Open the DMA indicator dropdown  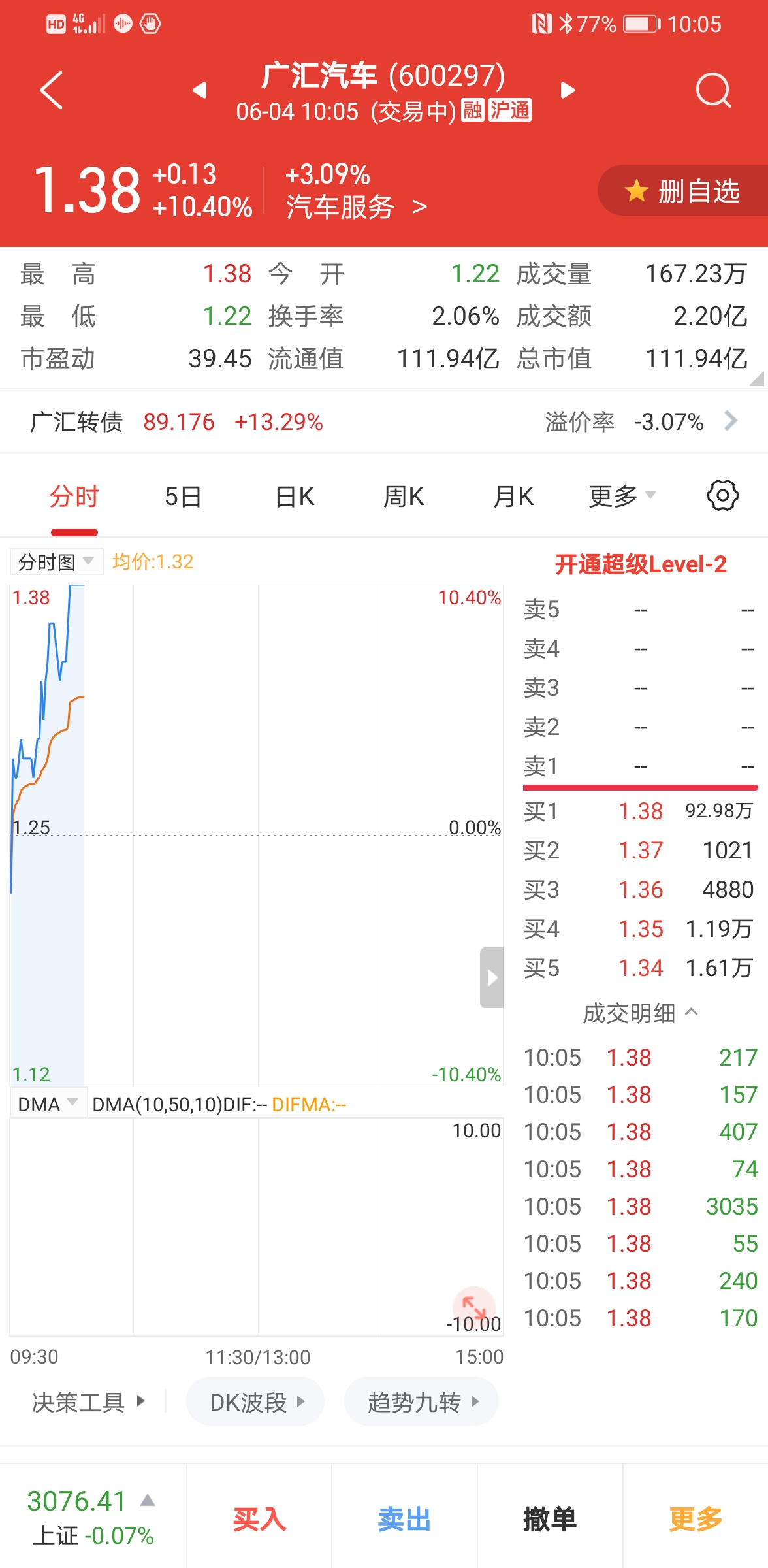[48, 1104]
